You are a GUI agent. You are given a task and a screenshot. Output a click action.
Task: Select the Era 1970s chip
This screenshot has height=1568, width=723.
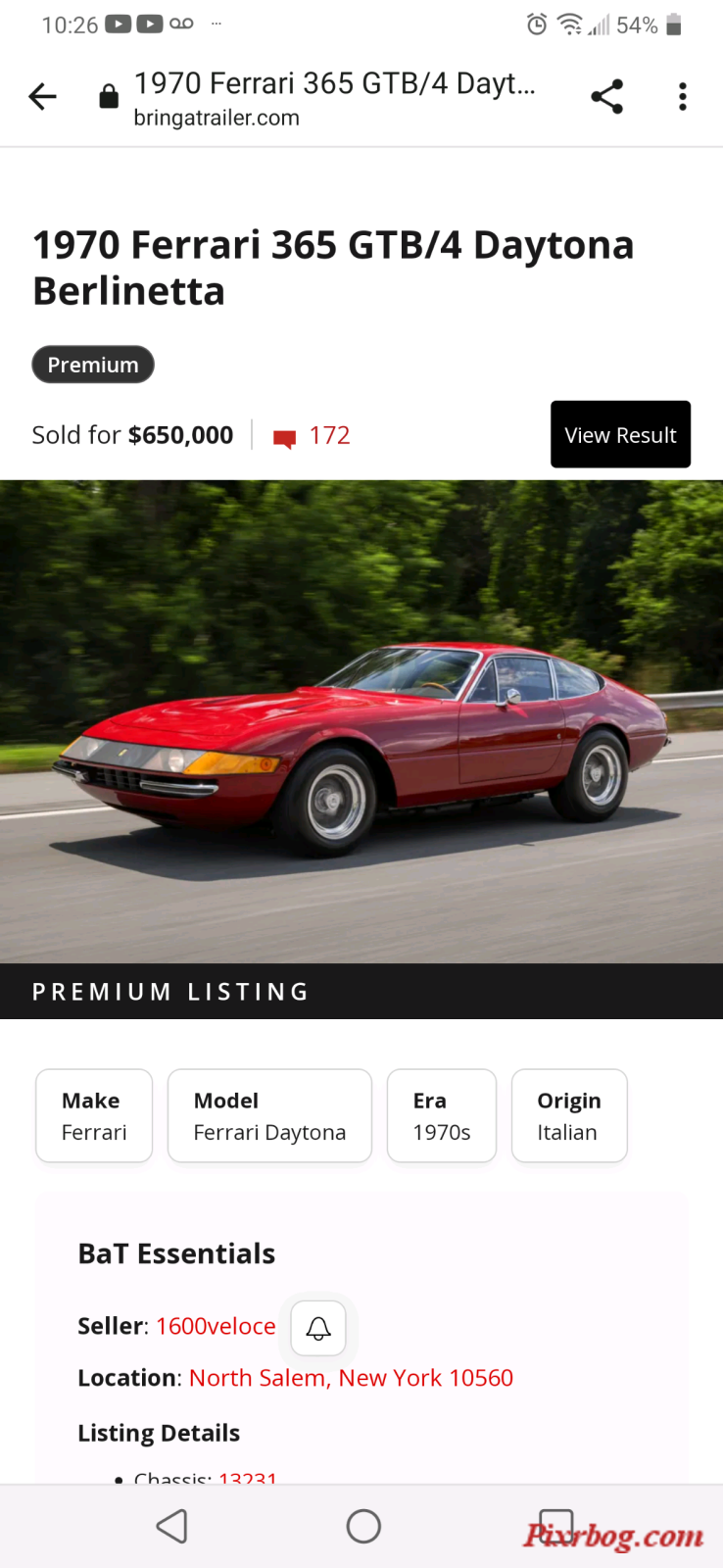tap(442, 1115)
